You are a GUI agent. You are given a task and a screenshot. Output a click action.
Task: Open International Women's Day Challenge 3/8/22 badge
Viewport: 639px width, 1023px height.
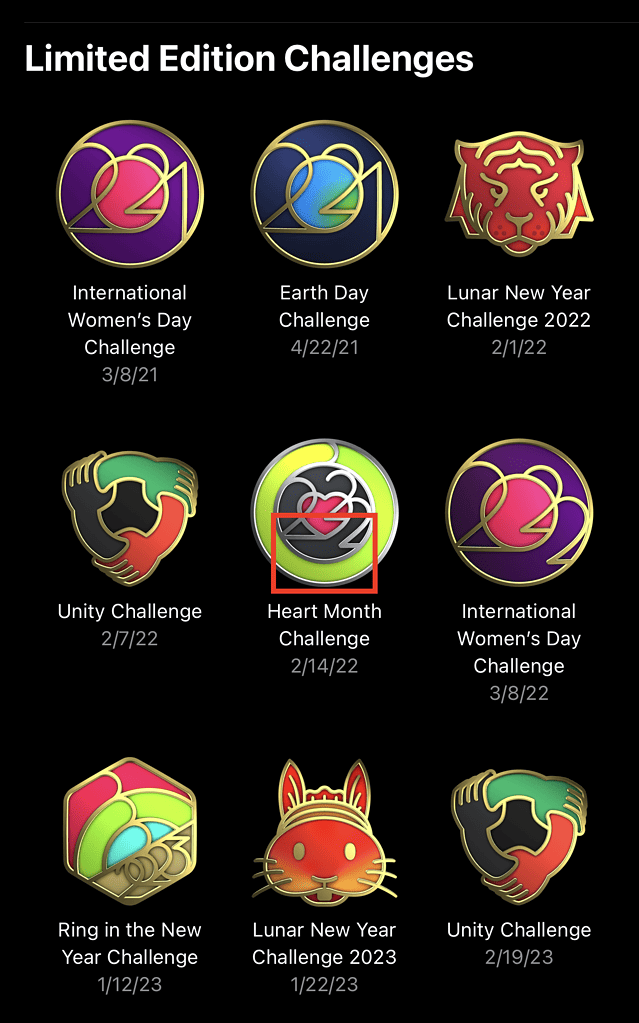[518, 513]
